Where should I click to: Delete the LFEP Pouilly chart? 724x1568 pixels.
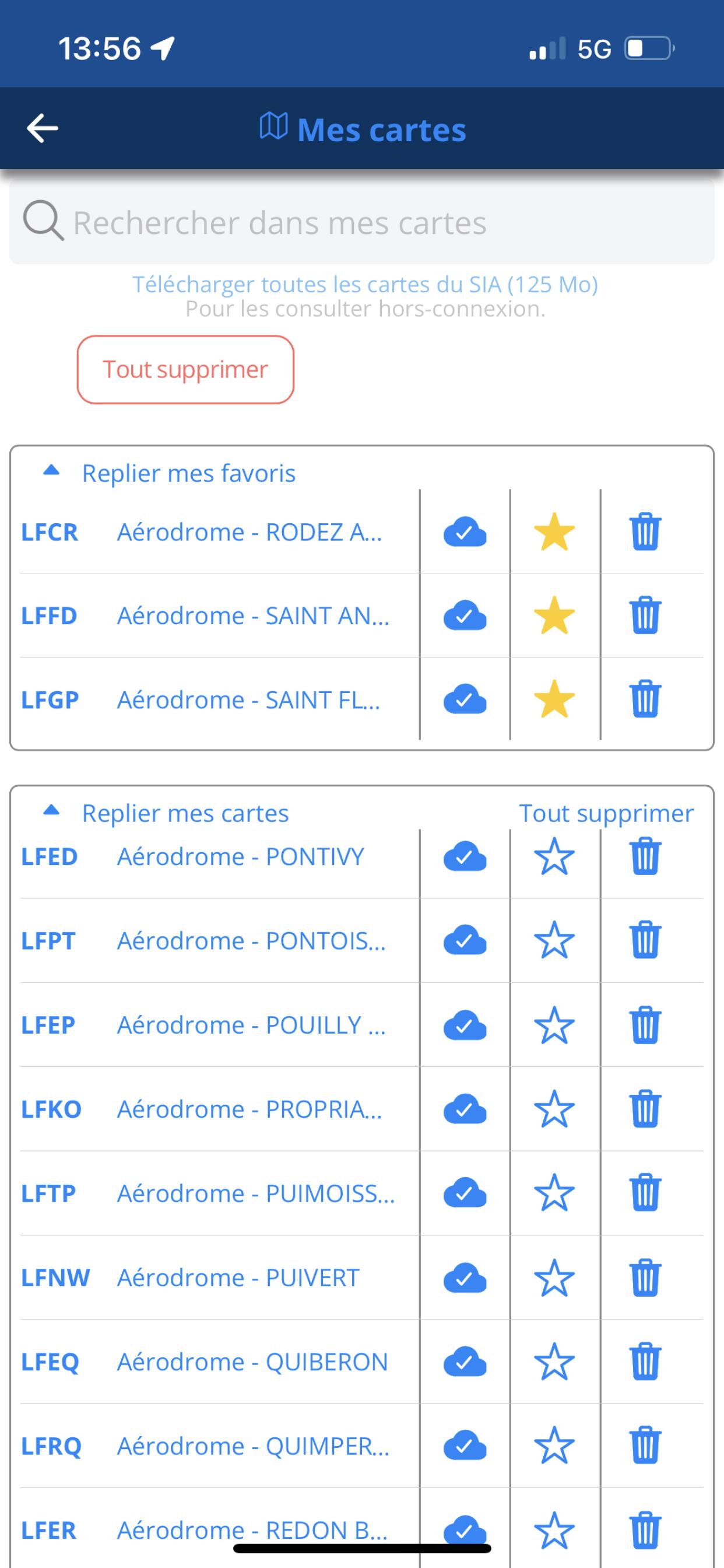[645, 1025]
